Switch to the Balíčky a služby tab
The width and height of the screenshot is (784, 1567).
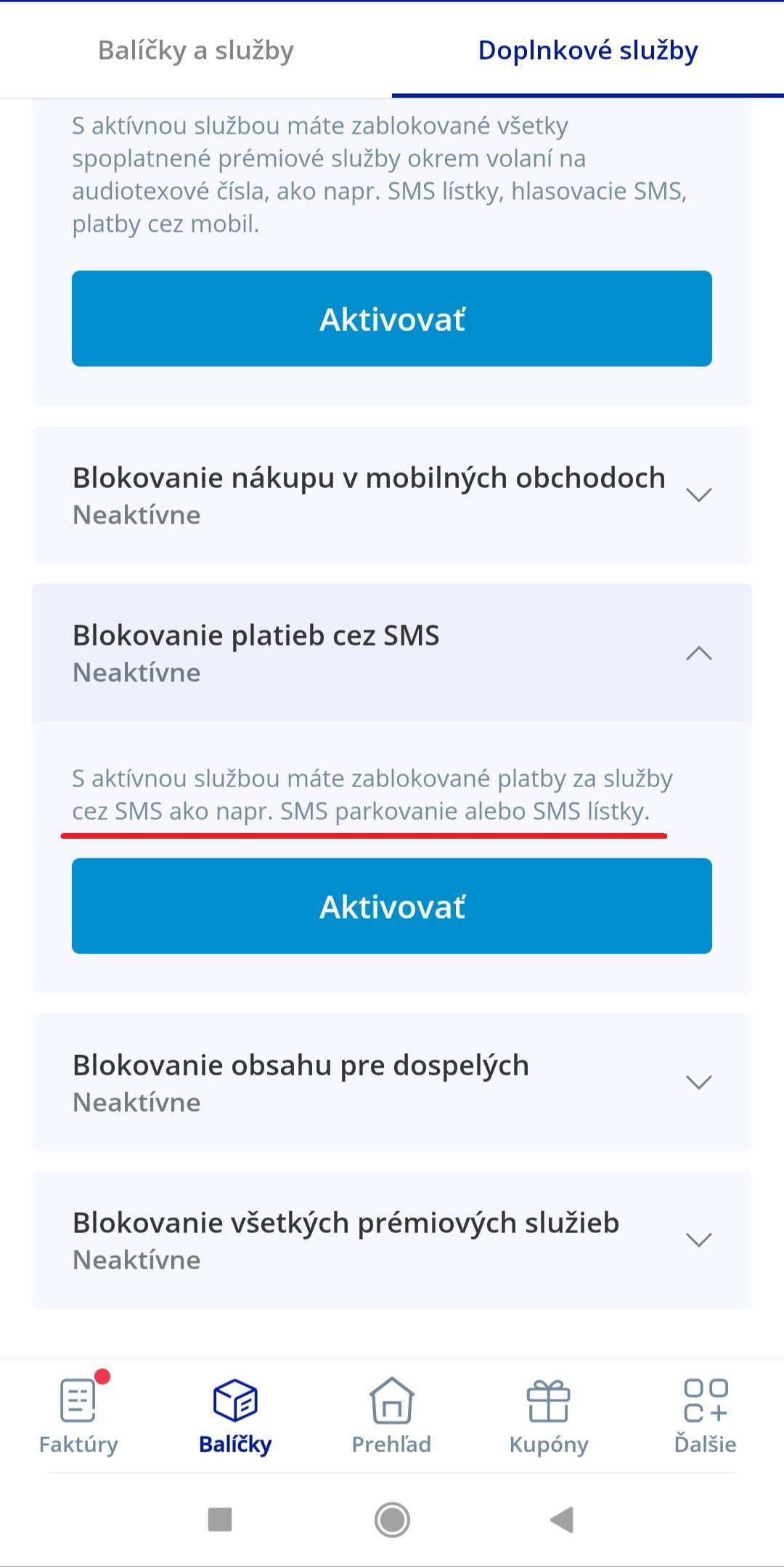pos(196,51)
